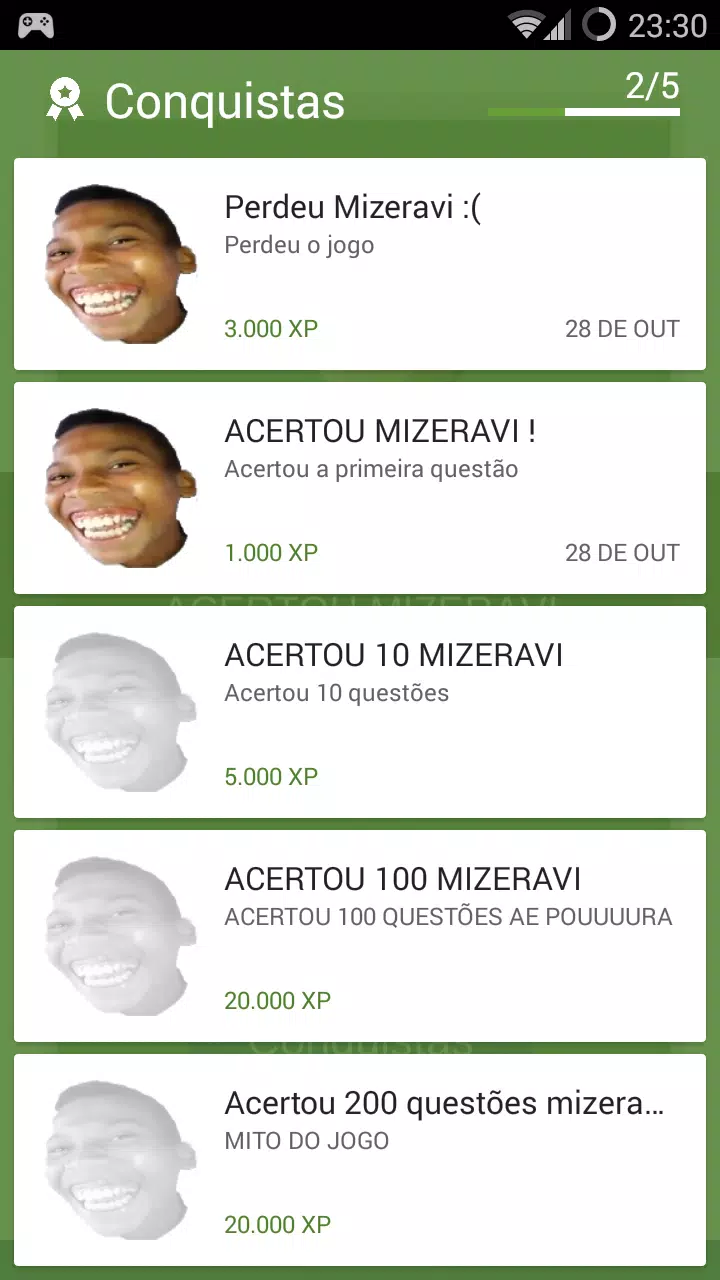
Task: Tap the 'Conquistas' title text
Action: (225, 99)
